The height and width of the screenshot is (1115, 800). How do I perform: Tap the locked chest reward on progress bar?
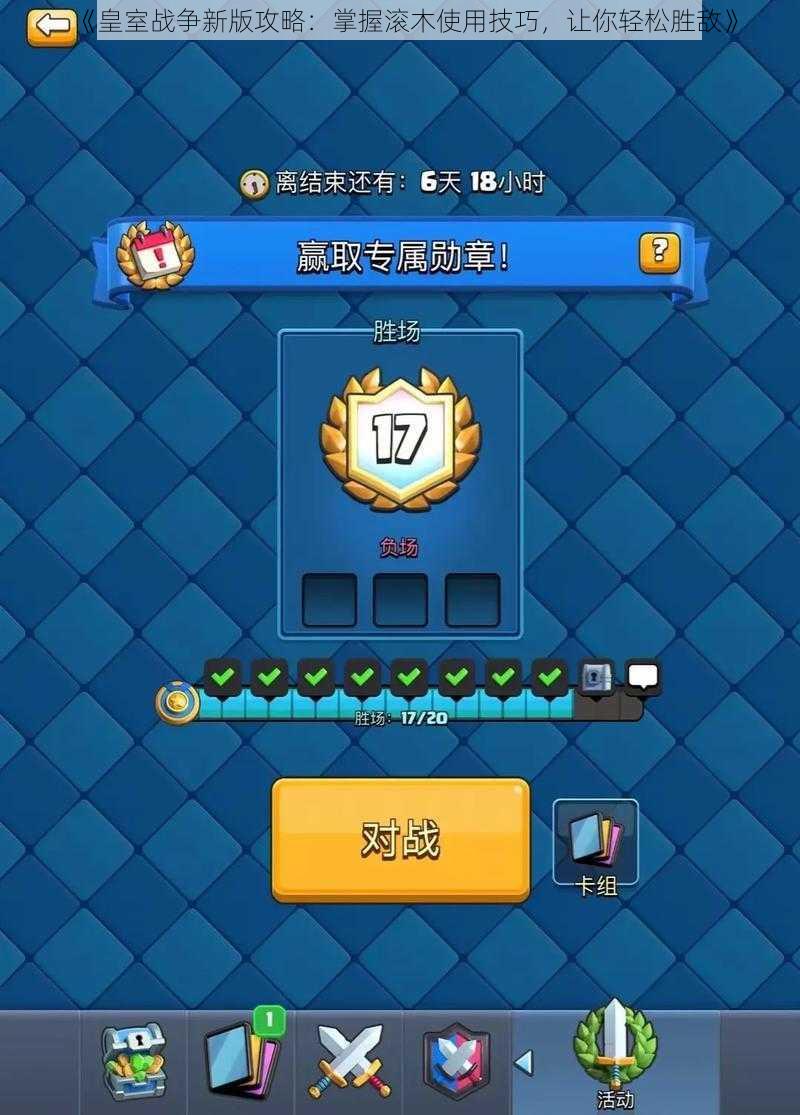click(597, 678)
